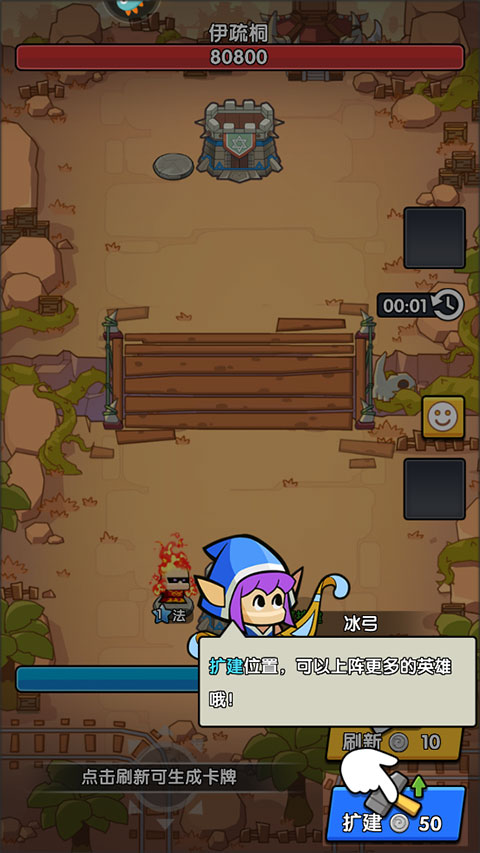Tap the tutorial tip about 扩建位置
Screen dimensions: 480x853
337,682
